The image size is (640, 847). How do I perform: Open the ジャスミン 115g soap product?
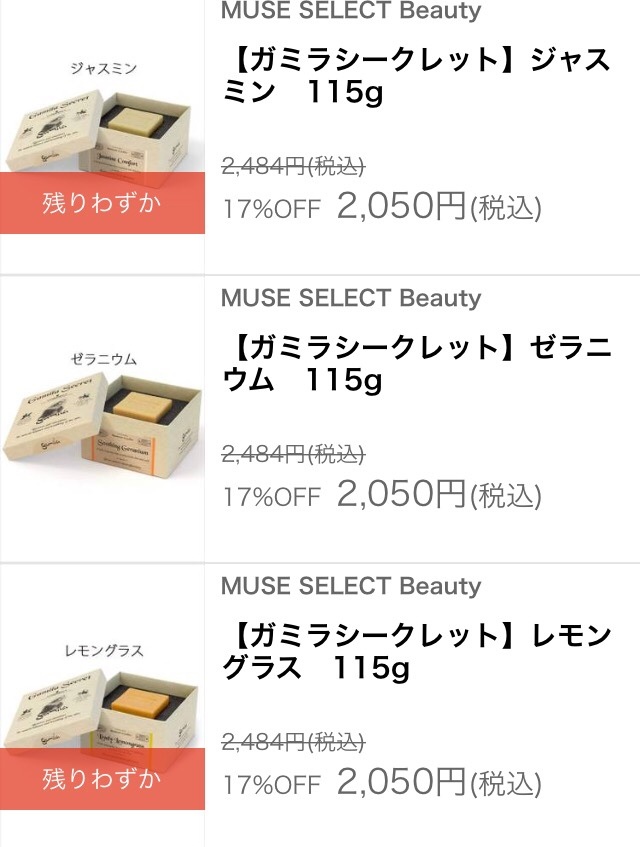click(415, 77)
